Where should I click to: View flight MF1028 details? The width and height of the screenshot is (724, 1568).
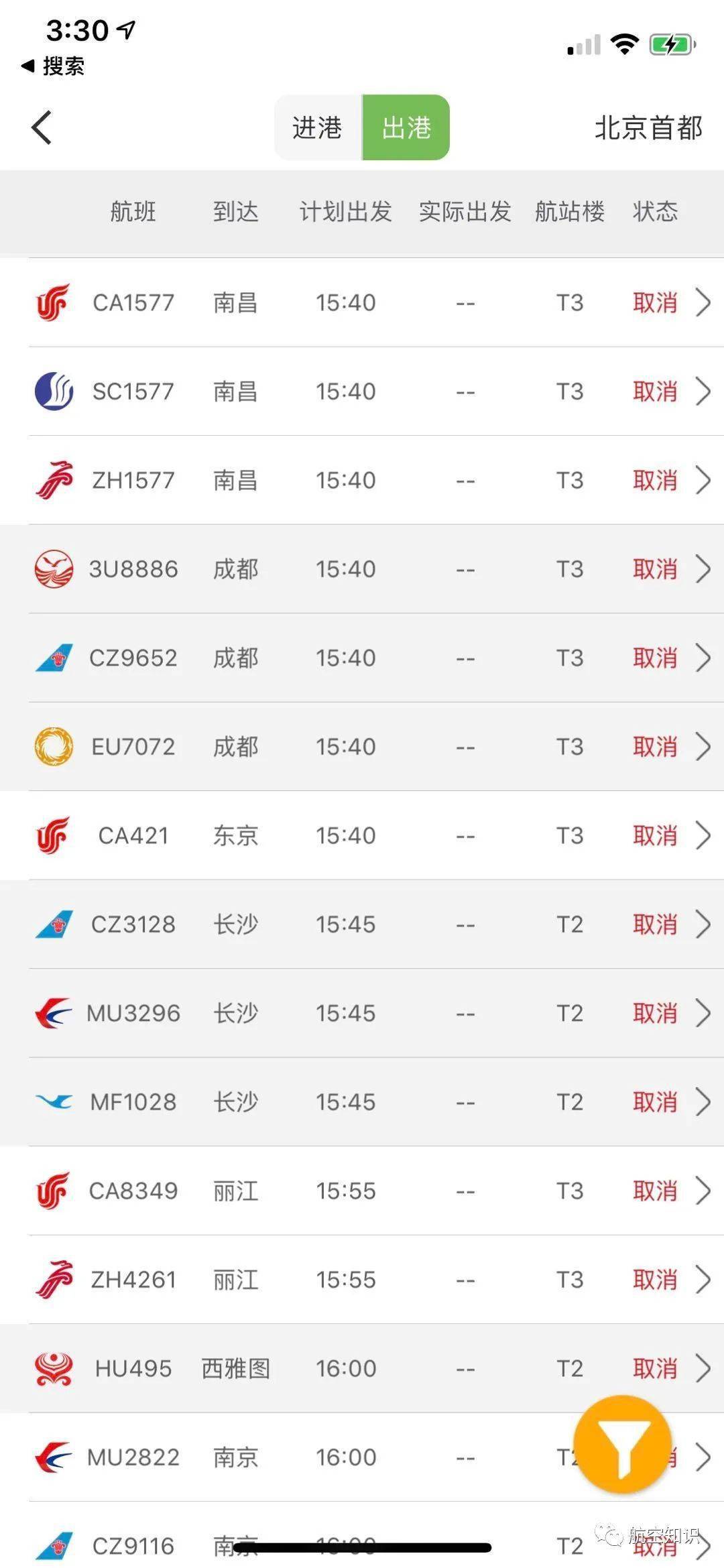(362, 1102)
